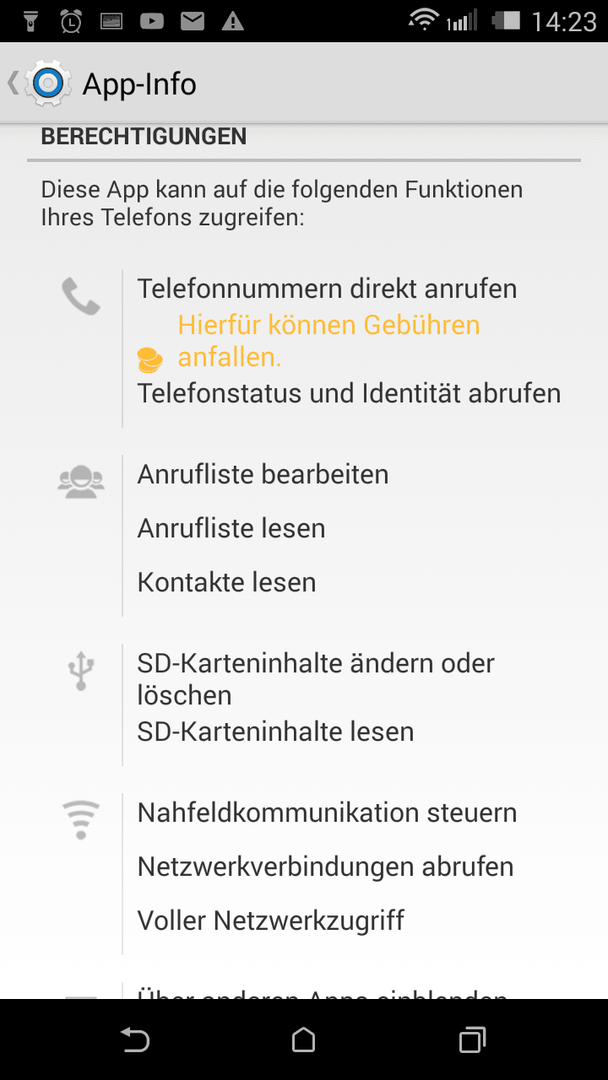Image resolution: width=608 pixels, height=1080 pixels.
Task: Open SD-Karteninhalte ändern oder löschen permission
Action: point(316,679)
